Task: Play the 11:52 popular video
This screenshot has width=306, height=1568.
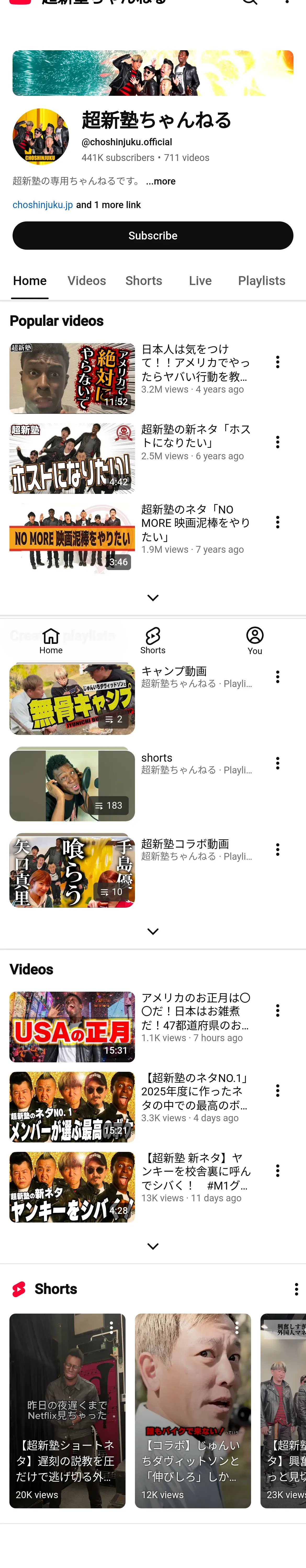Action: click(x=72, y=378)
